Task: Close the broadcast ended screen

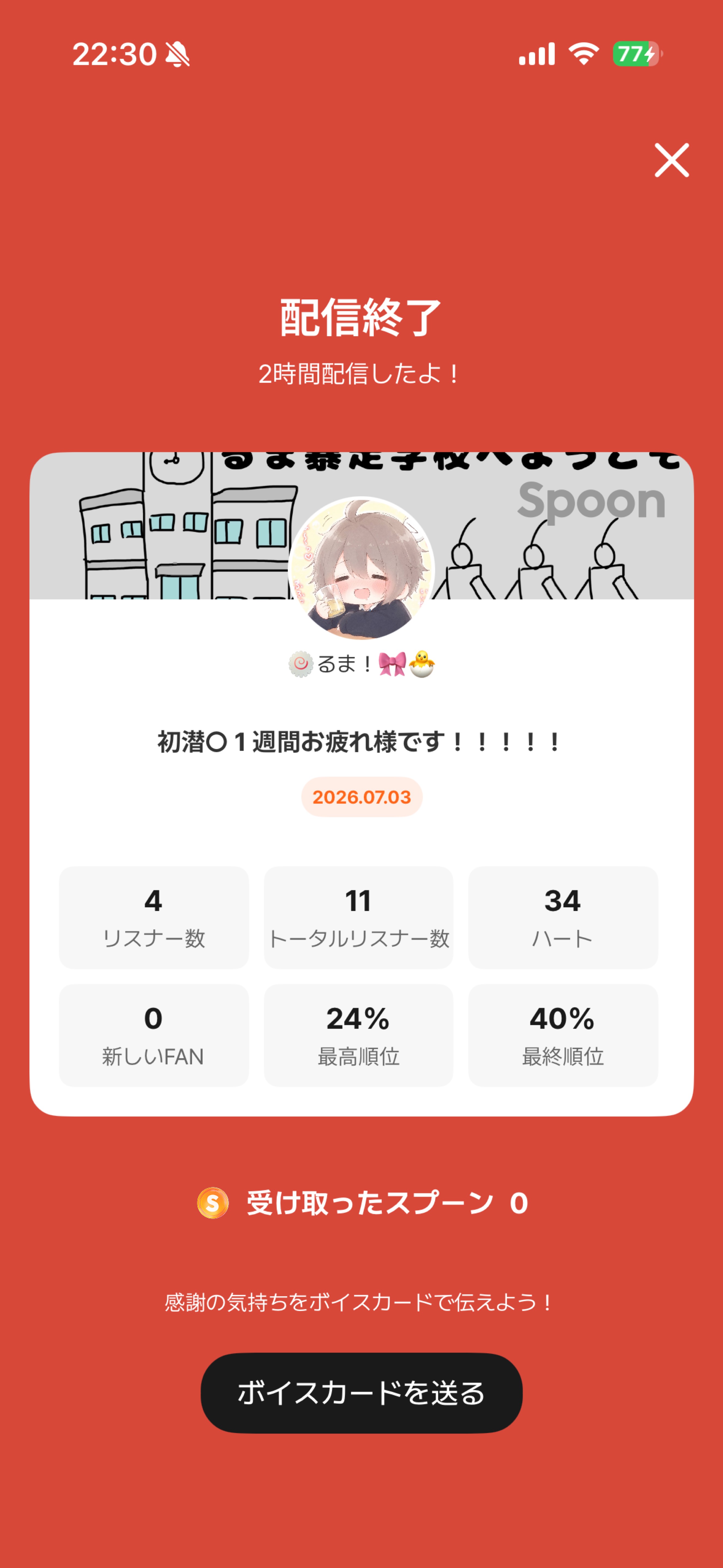Action: pos(671,160)
